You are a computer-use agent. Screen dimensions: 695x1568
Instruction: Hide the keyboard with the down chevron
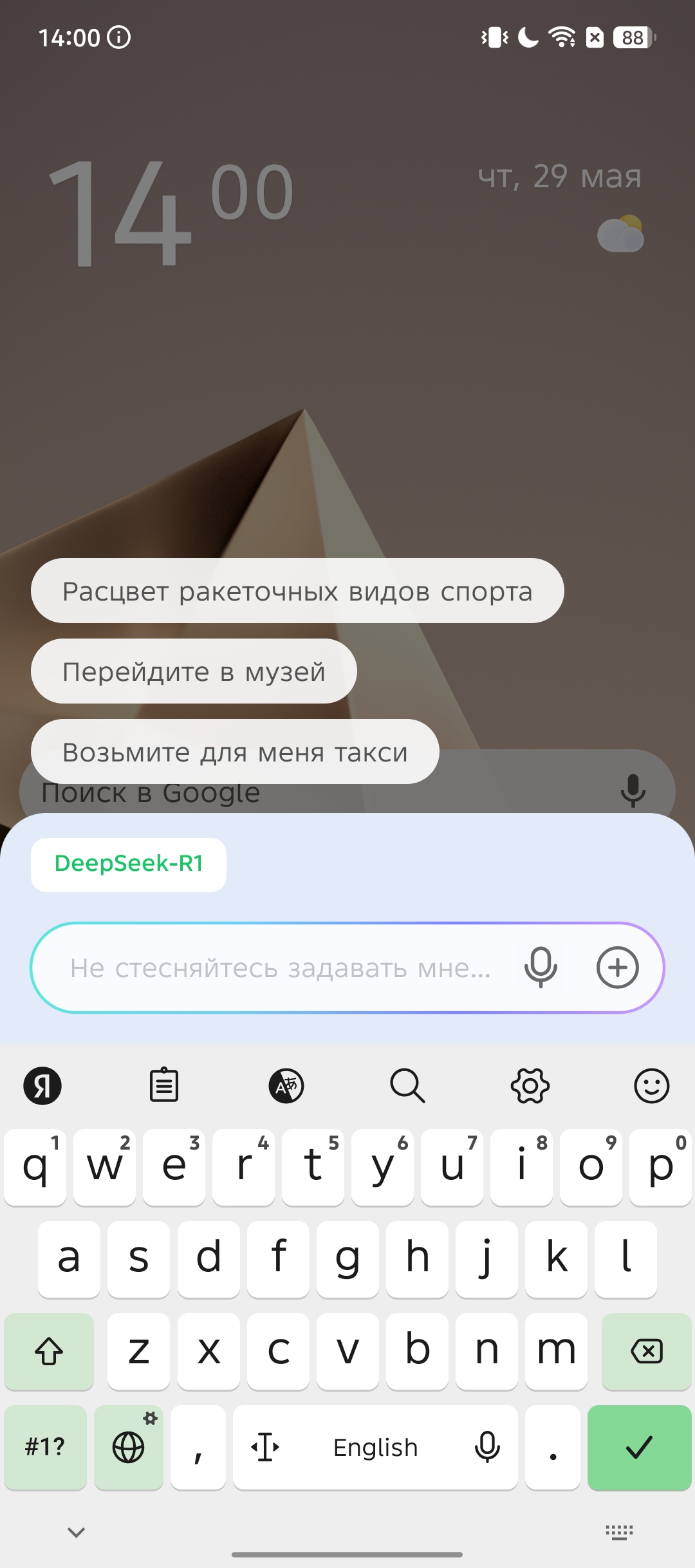(76, 1532)
